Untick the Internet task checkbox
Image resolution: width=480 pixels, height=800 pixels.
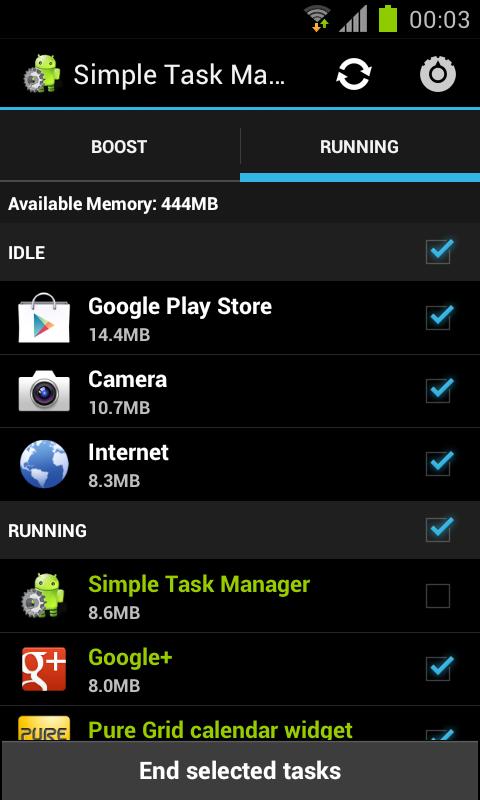tap(439, 463)
